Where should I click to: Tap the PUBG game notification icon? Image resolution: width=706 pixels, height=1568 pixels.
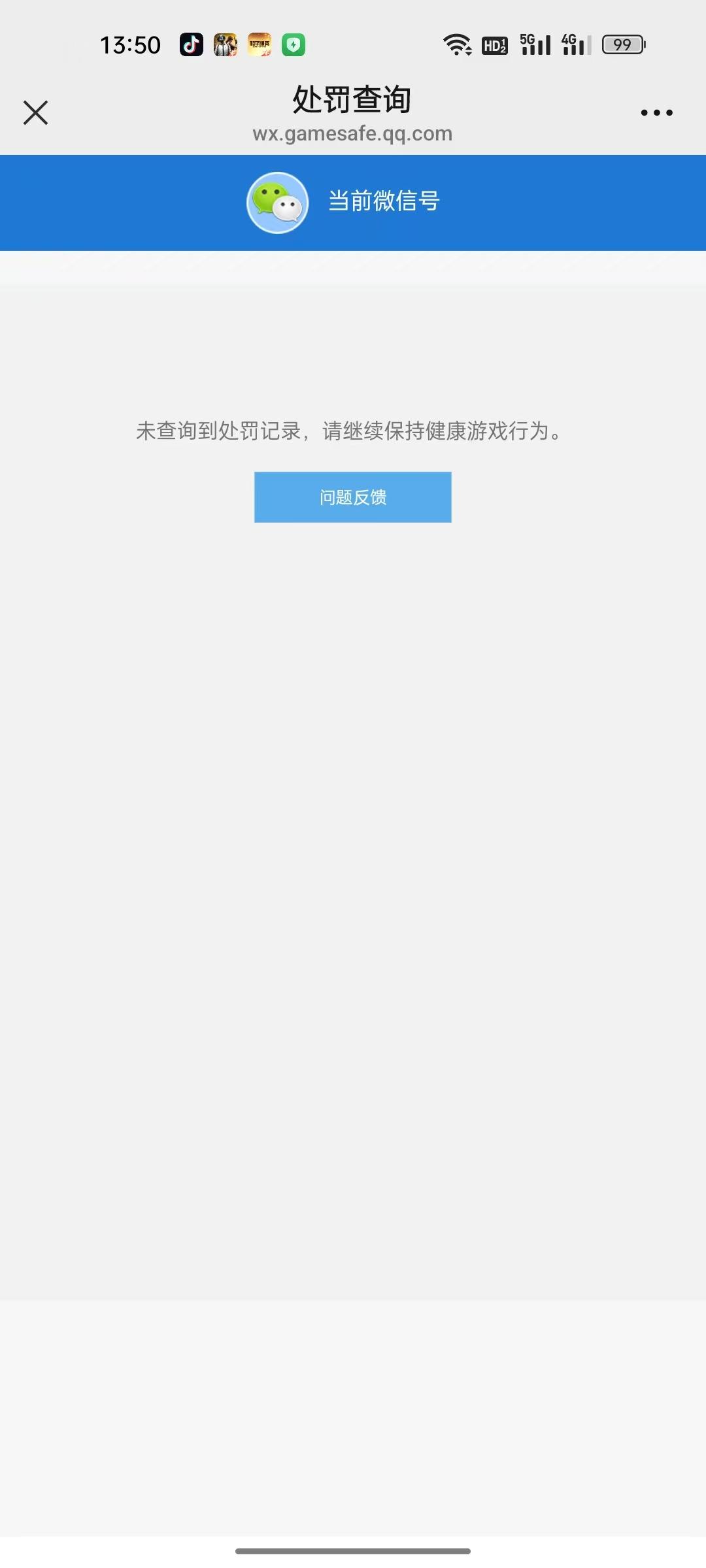[x=225, y=44]
